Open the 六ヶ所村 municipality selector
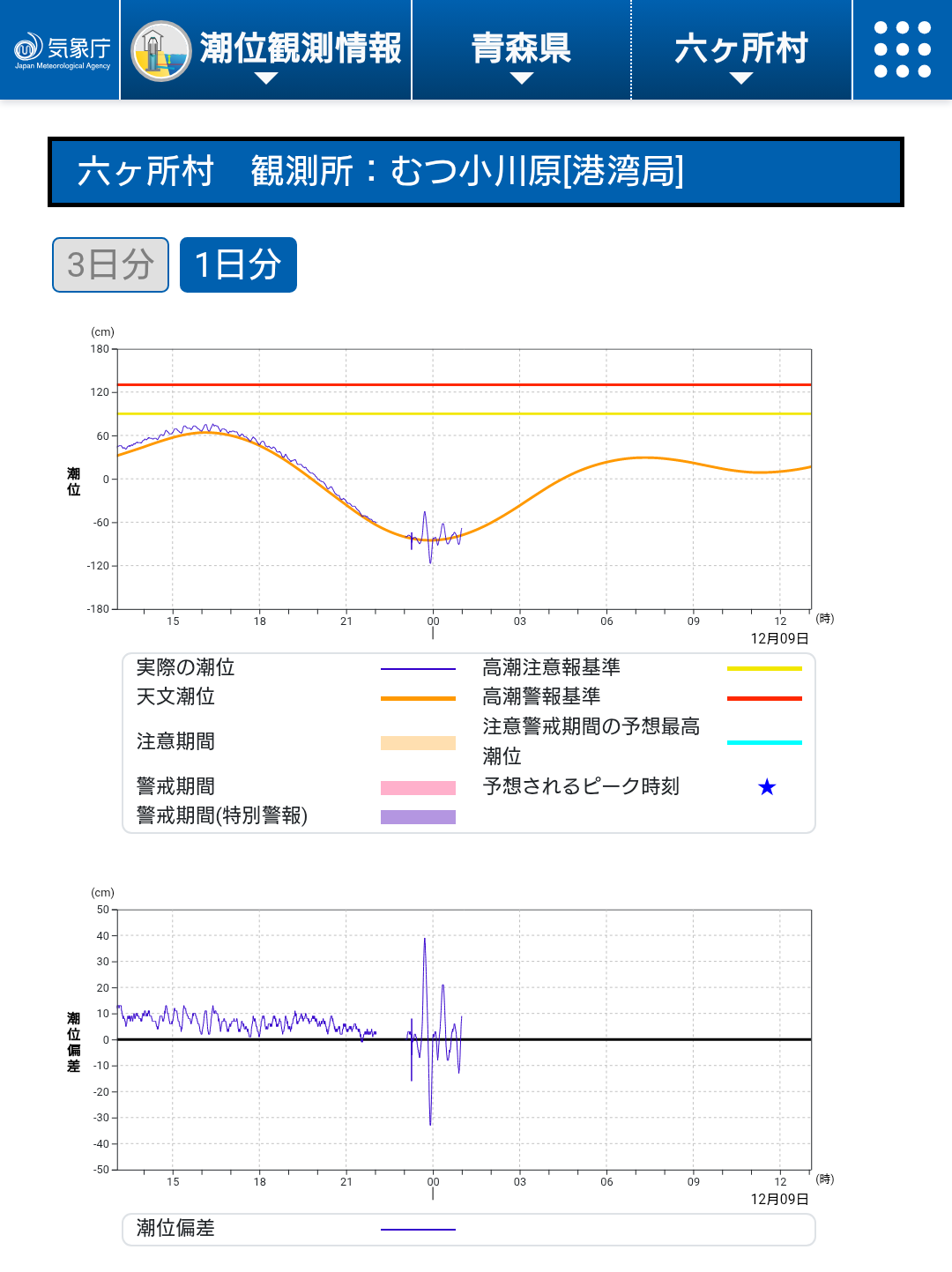This screenshot has height=1272, width=952. (x=741, y=51)
